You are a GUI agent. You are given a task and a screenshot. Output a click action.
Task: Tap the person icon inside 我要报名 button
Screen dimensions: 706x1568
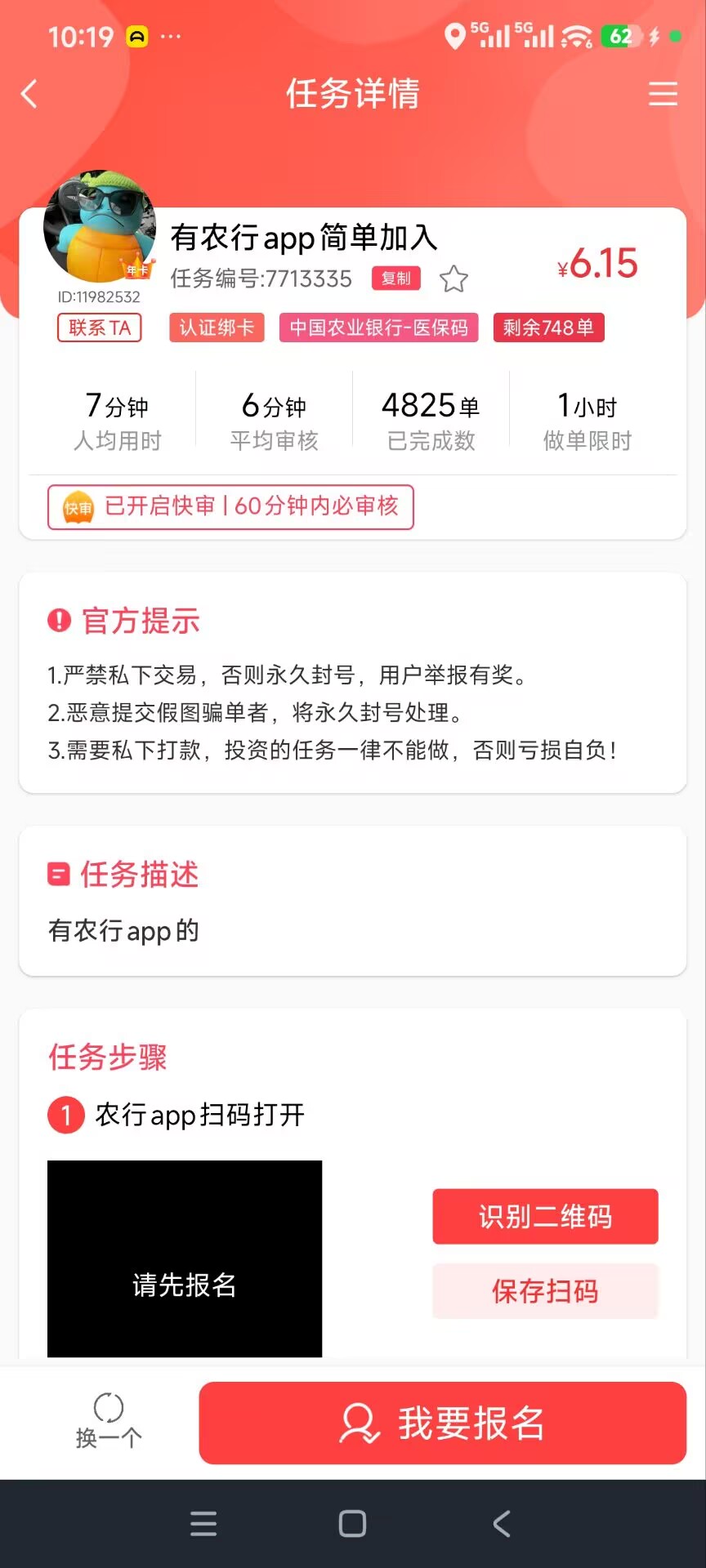[360, 1423]
